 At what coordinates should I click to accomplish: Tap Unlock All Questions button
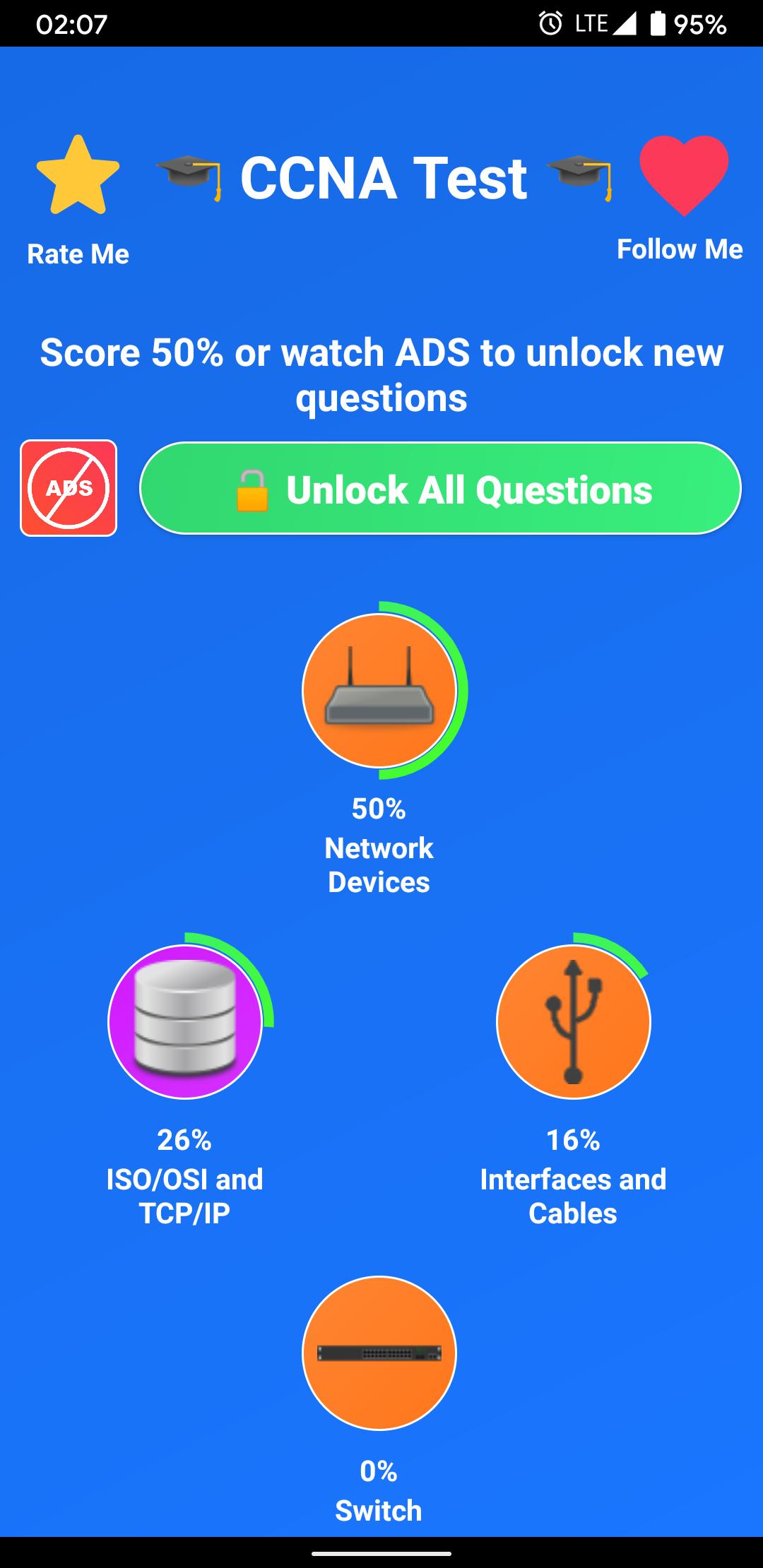[440, 489]
